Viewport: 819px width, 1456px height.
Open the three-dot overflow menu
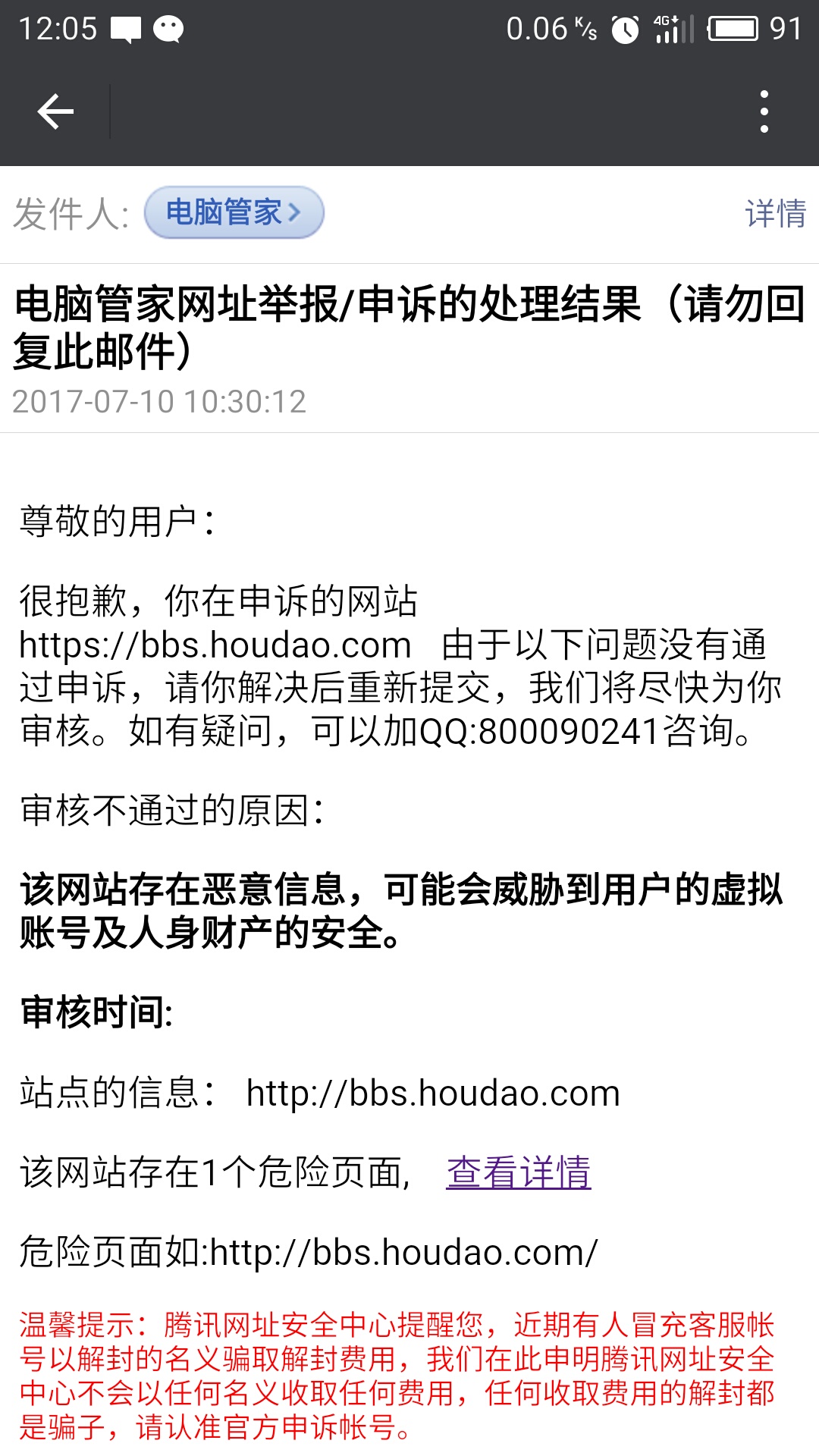[x=764, y=112]
